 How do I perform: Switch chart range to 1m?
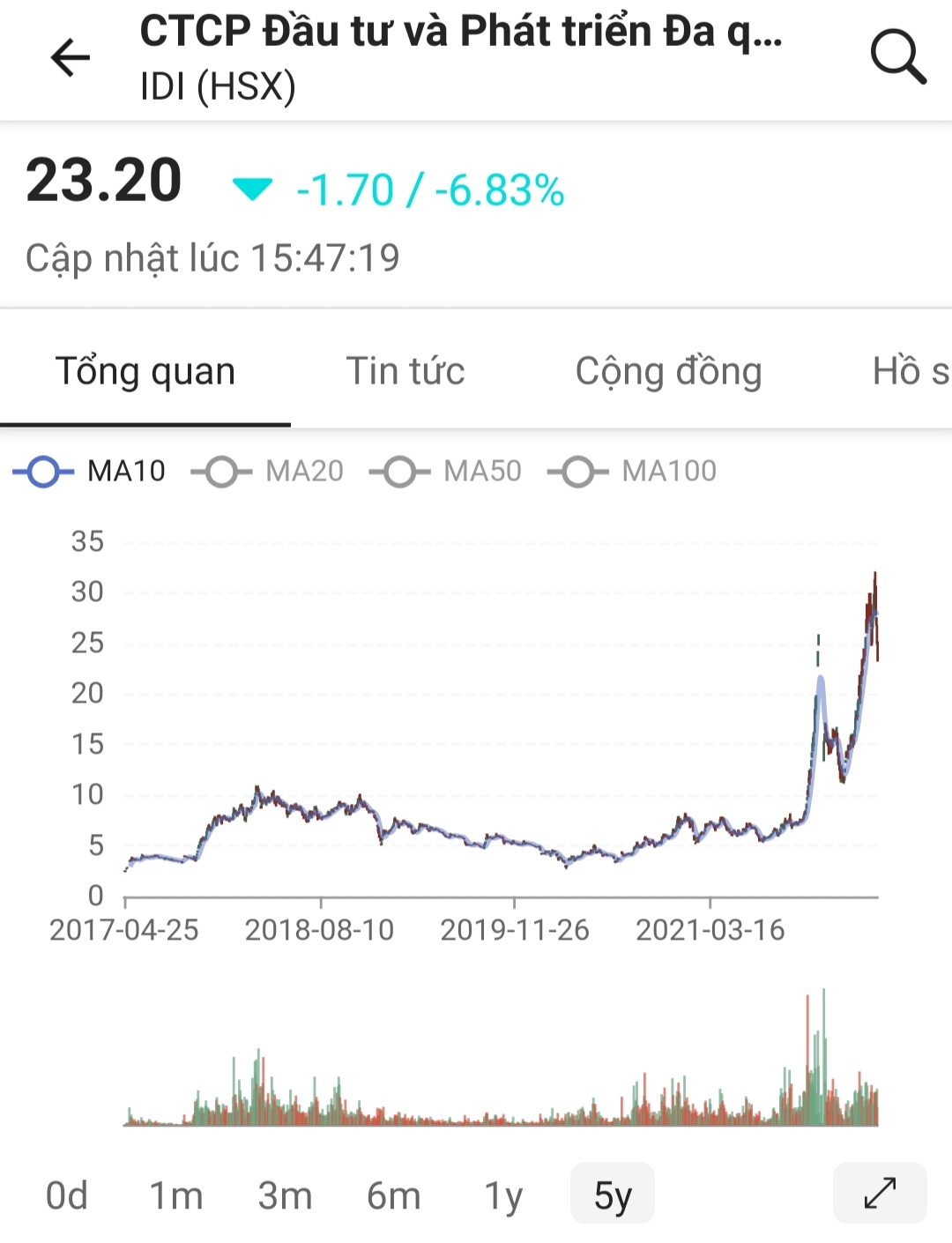tap(175, 1195)
